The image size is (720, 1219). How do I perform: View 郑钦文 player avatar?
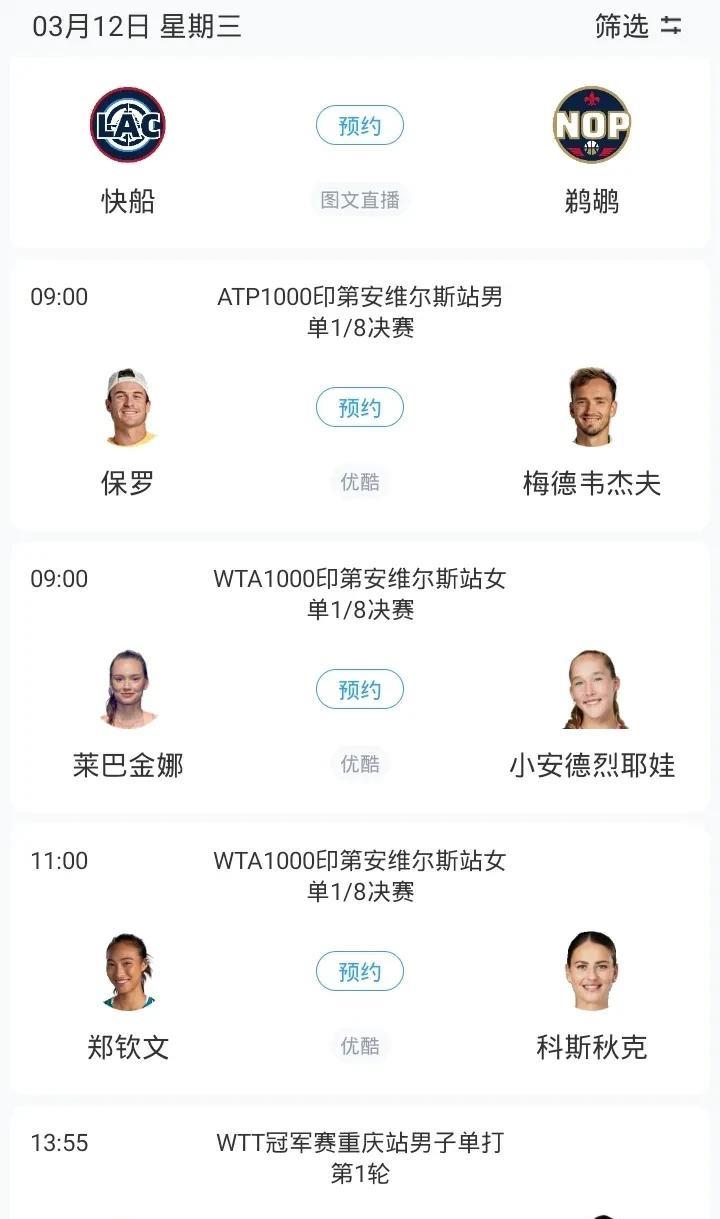point(128,971)
